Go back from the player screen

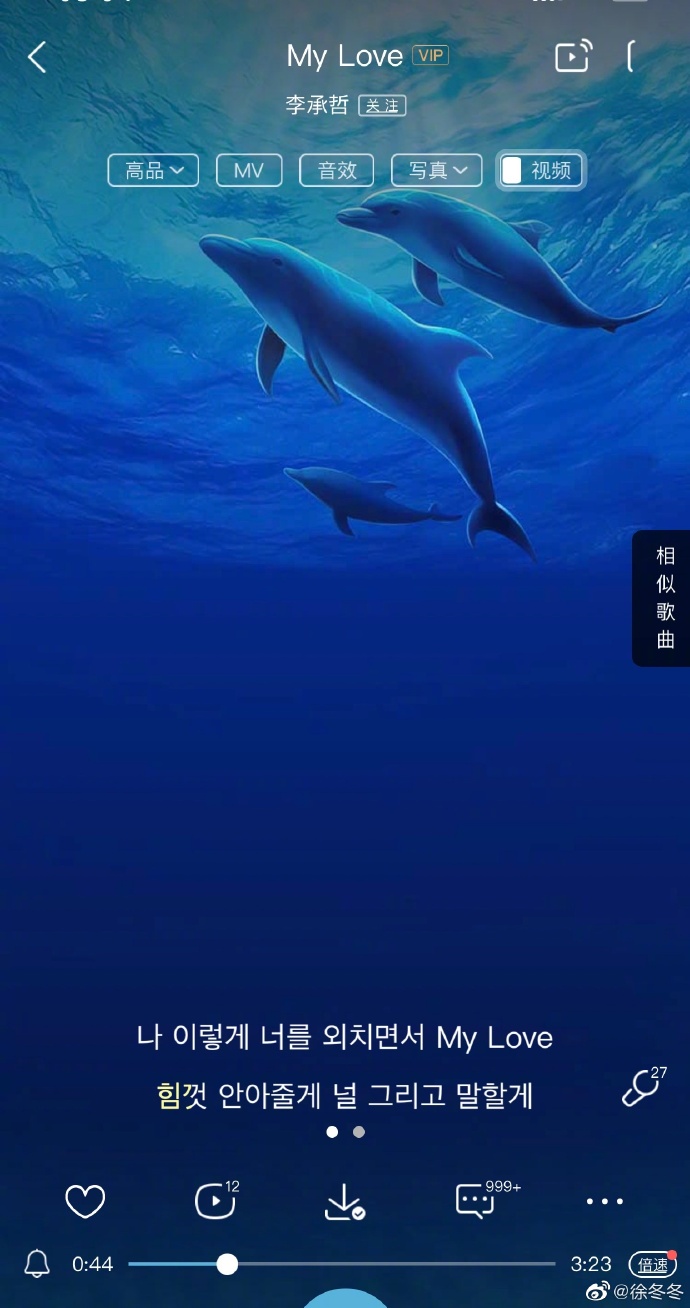click(37, 57)
